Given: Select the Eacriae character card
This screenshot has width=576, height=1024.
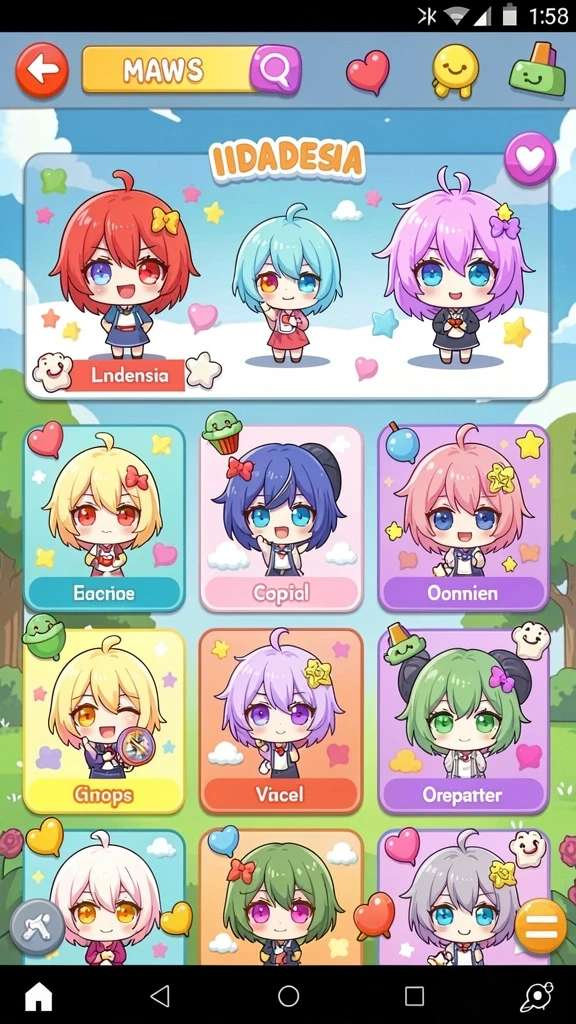Looking at the screenshot, I should pyautogui.click(x=104, y=519).
